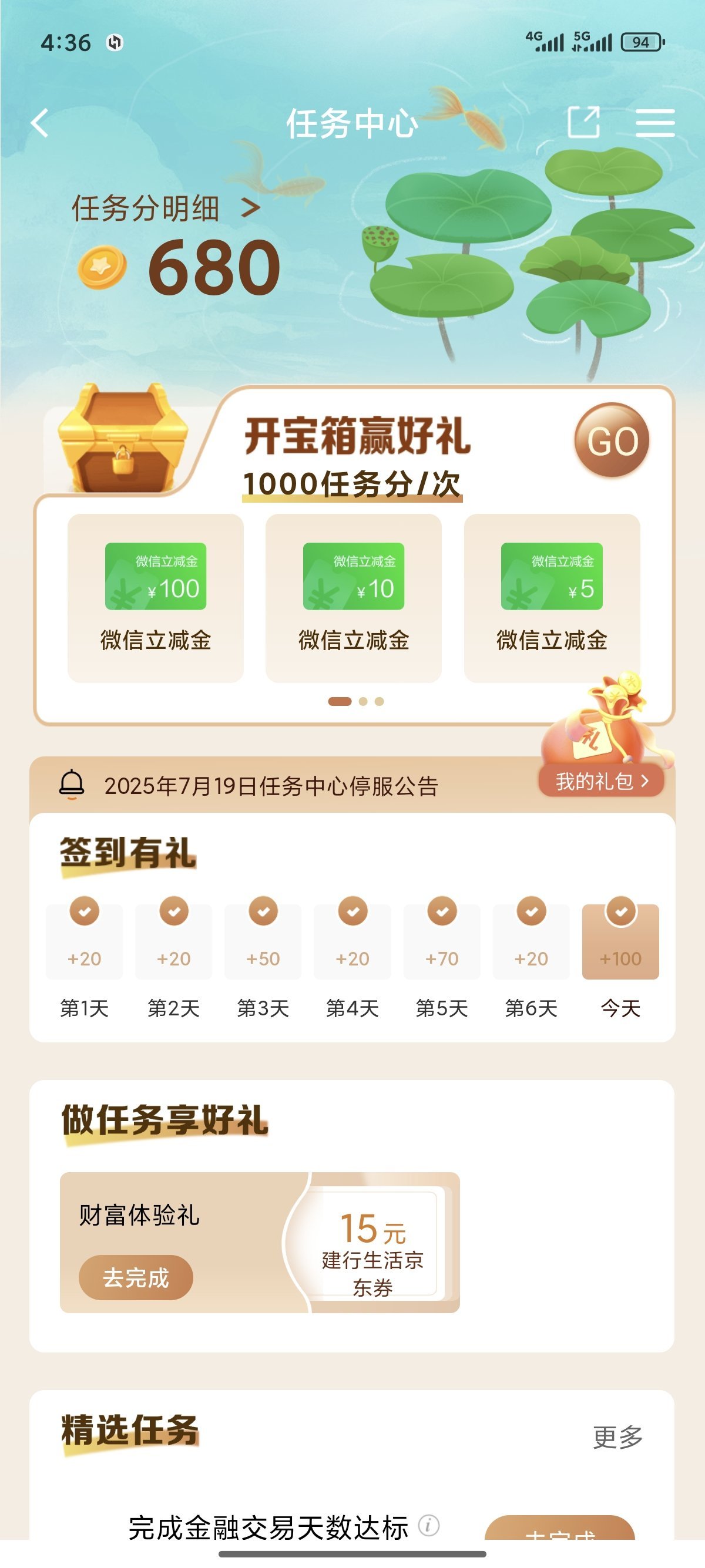Viewport: 705px width, 1568px height.
Task: Tap today's +100 sign-in tile
Action: (x=620, y=941)
